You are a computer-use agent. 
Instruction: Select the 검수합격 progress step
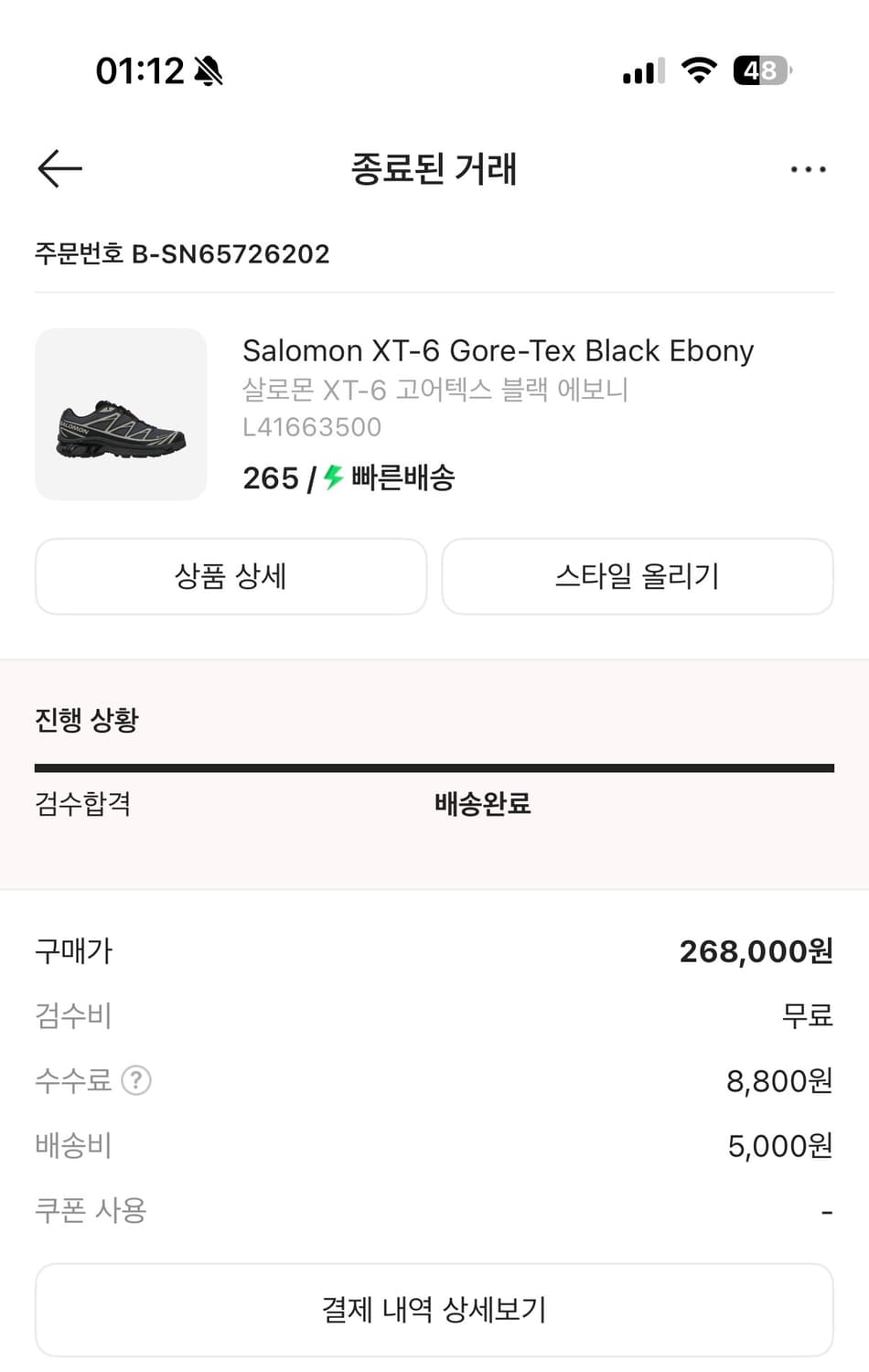pos(83,804)
